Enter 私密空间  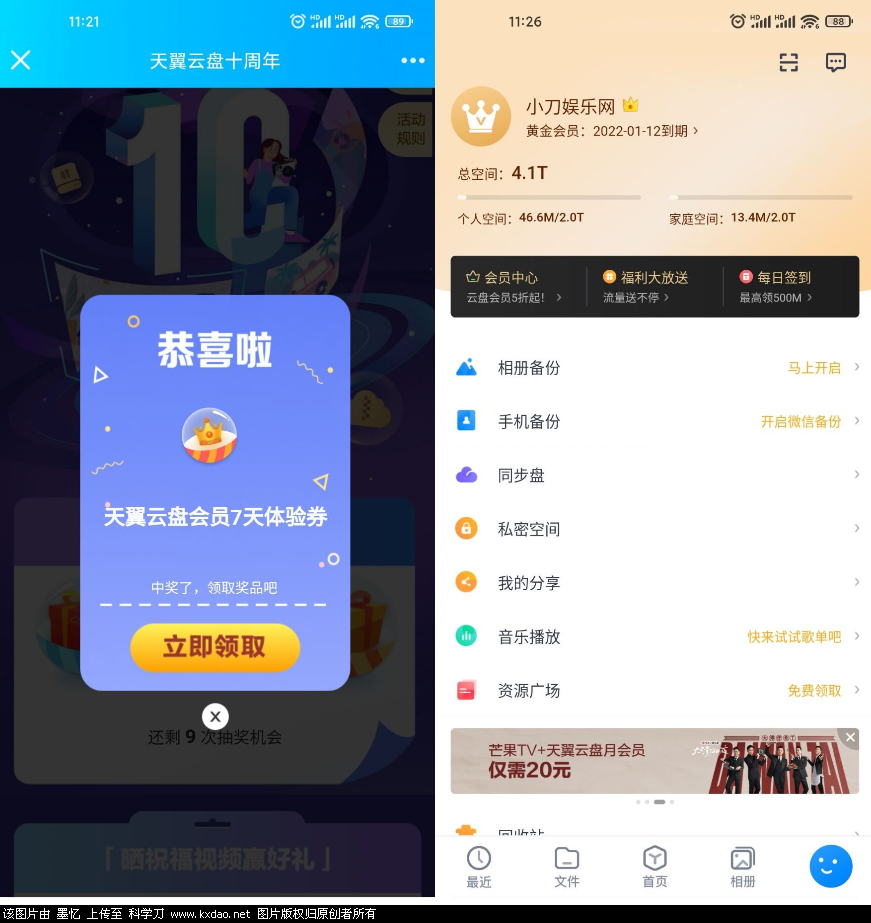(655, 529)
